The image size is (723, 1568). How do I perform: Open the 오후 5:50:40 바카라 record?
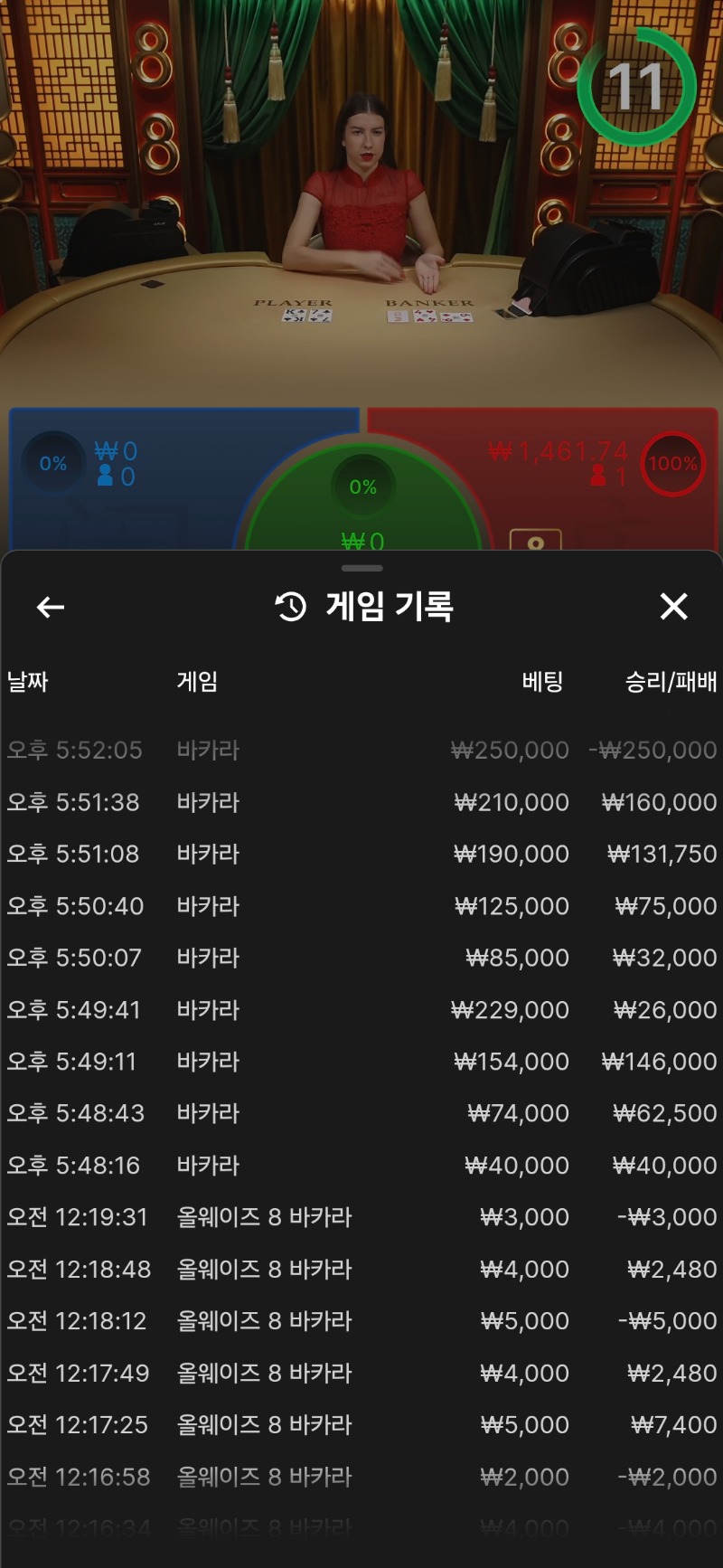361,905
